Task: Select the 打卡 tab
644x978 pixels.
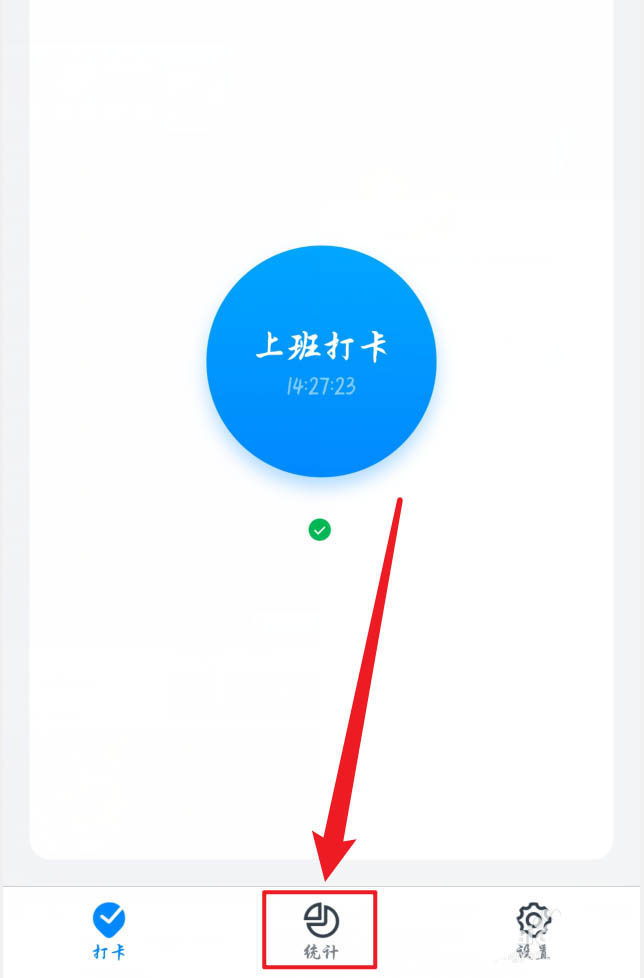Action: coord(109,929)
